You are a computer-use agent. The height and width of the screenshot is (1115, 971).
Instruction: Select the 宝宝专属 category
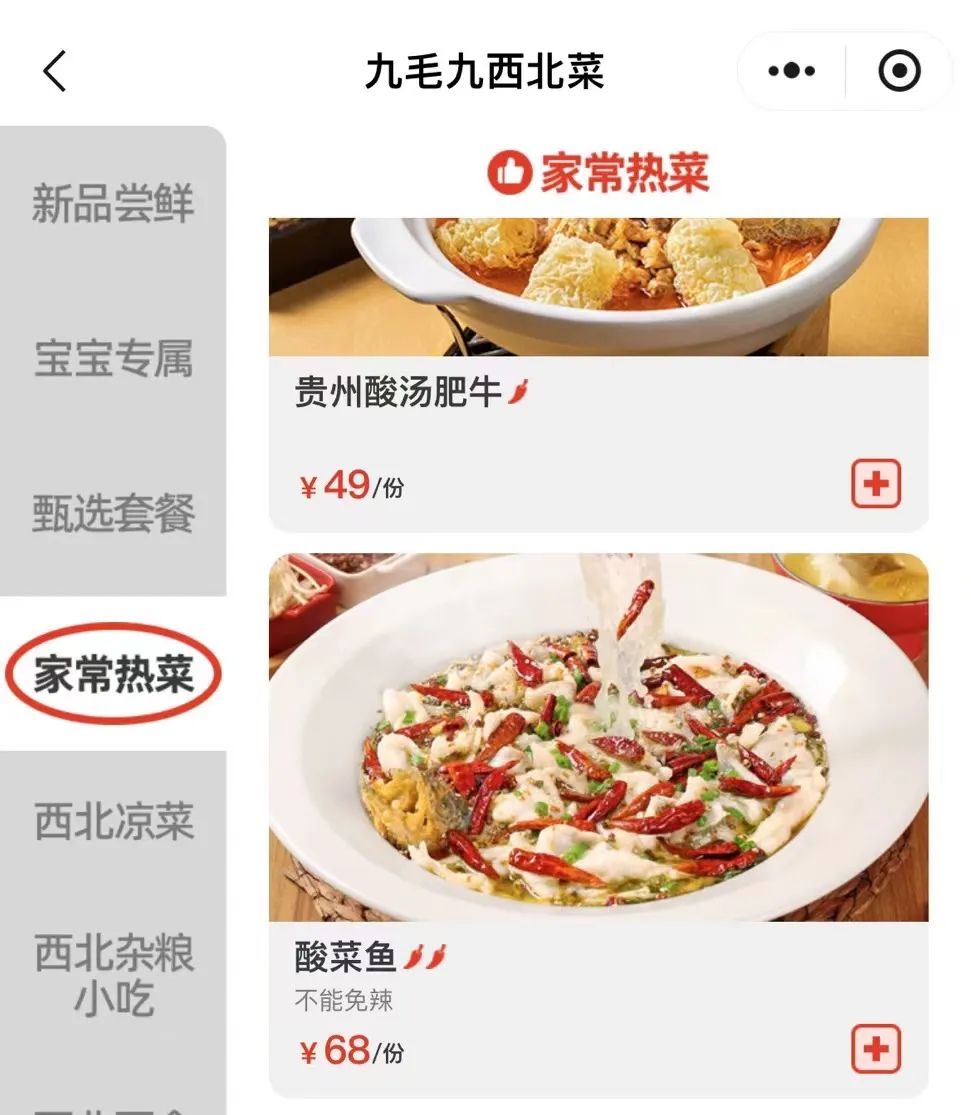click(x=112, y=359)
